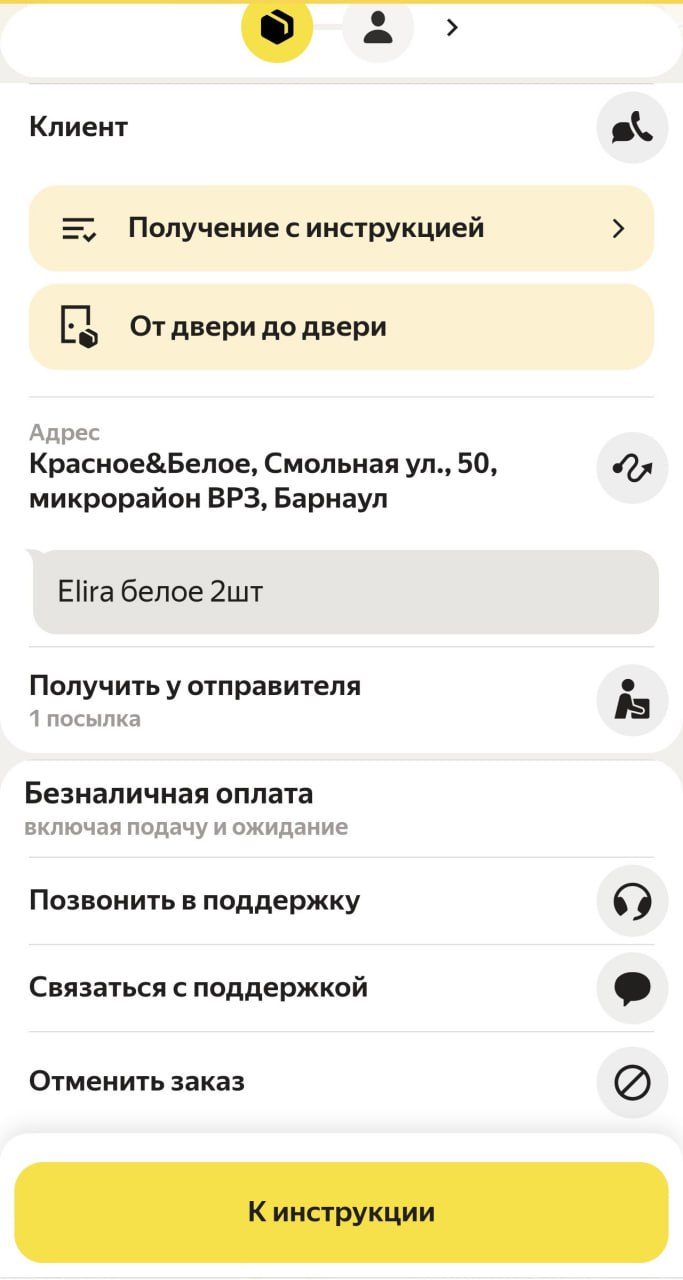The image size is (683, 1280).
Task: Open the К инструкции button
Action: [x=341, y=1212]
